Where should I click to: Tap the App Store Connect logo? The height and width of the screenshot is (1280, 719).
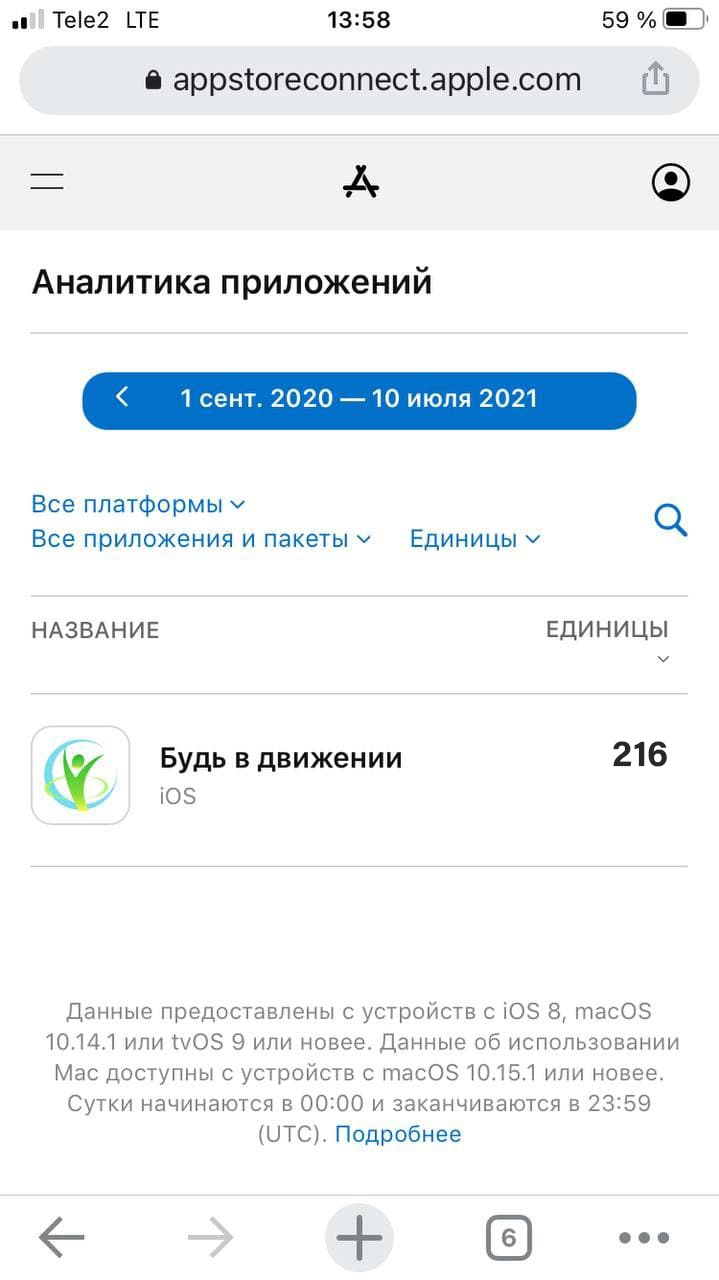pos(360,181)
